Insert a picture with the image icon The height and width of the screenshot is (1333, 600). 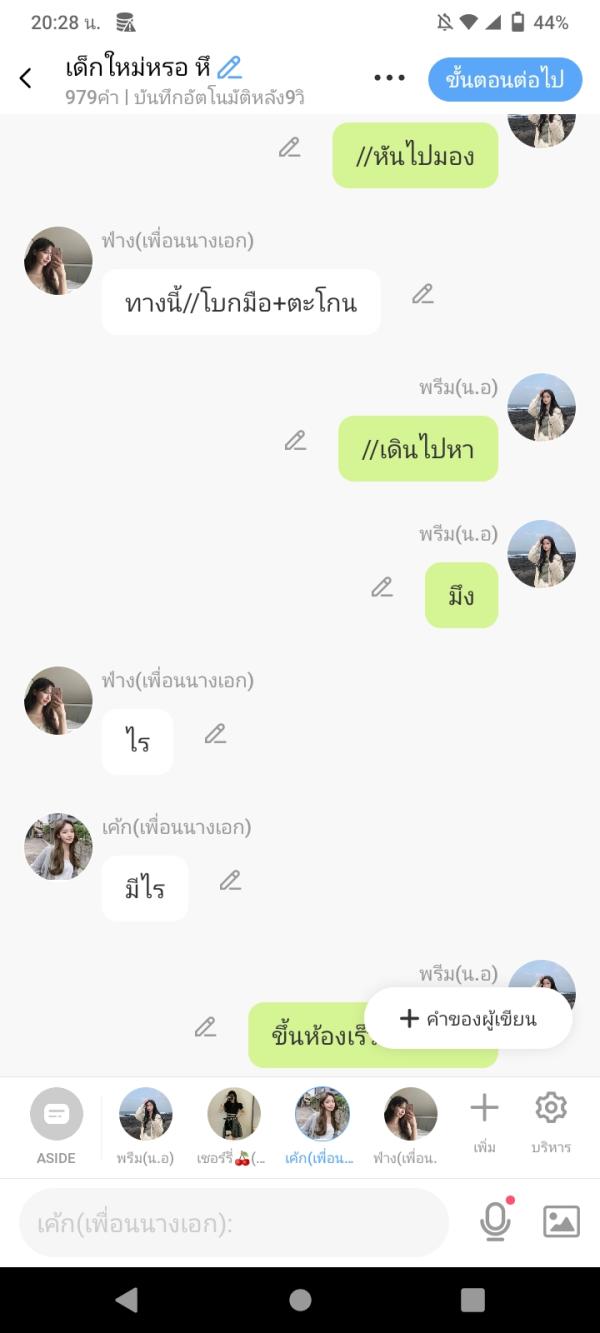[561, 1221]
